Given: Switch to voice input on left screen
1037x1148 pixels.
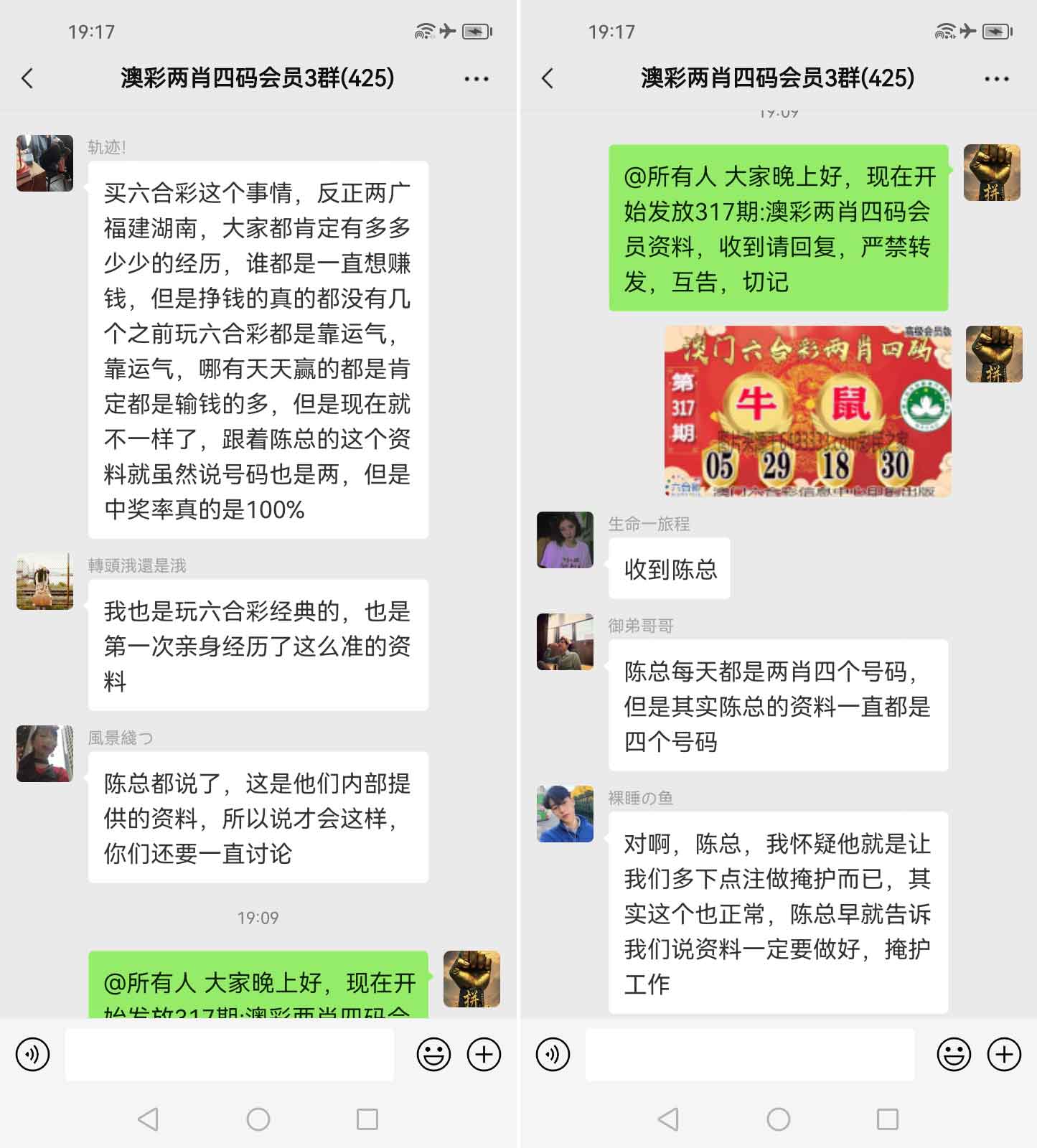Looking at the screenshot, I should [33, 1054].
